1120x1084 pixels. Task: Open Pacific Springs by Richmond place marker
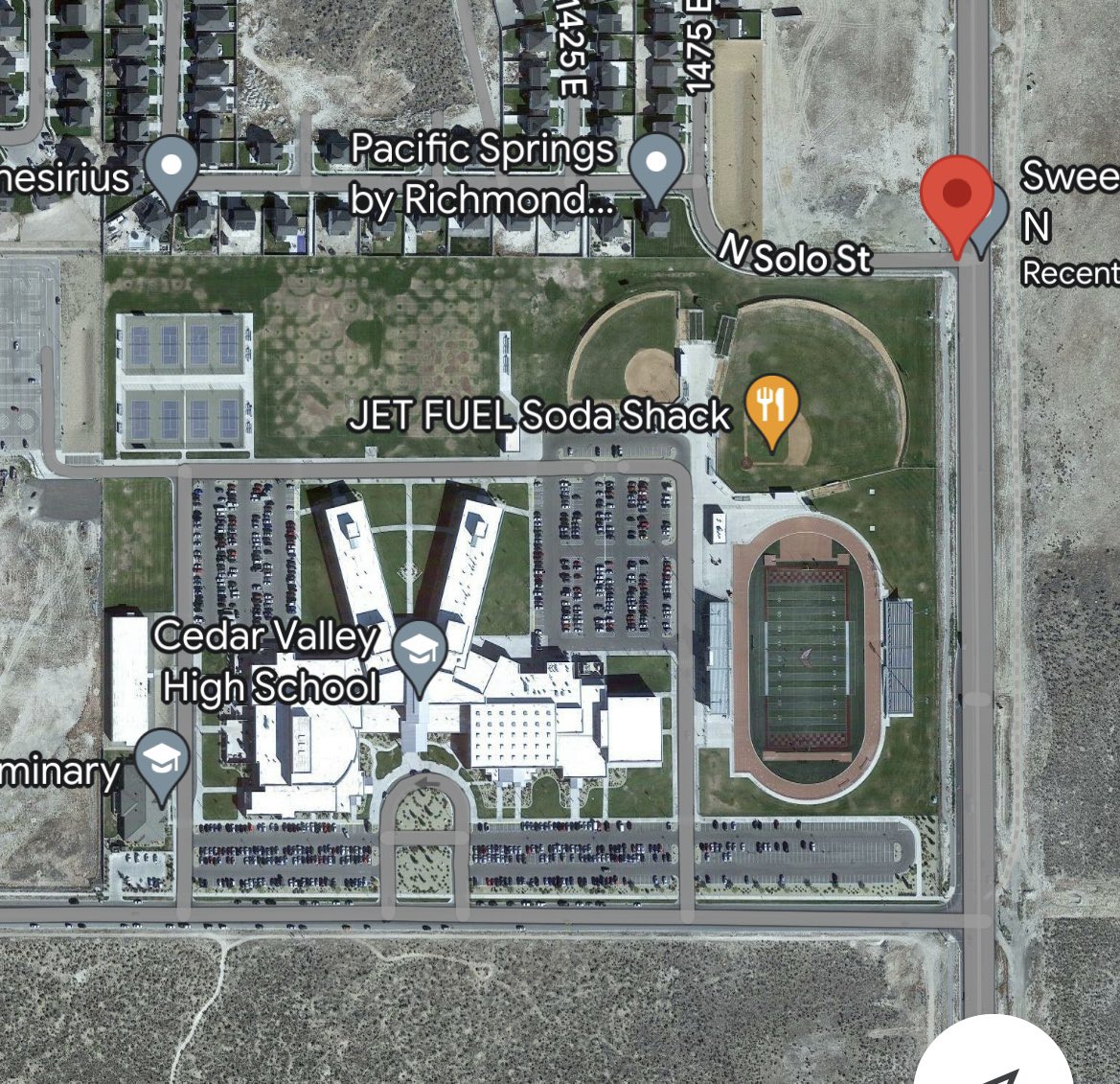(x=656, y=166)
